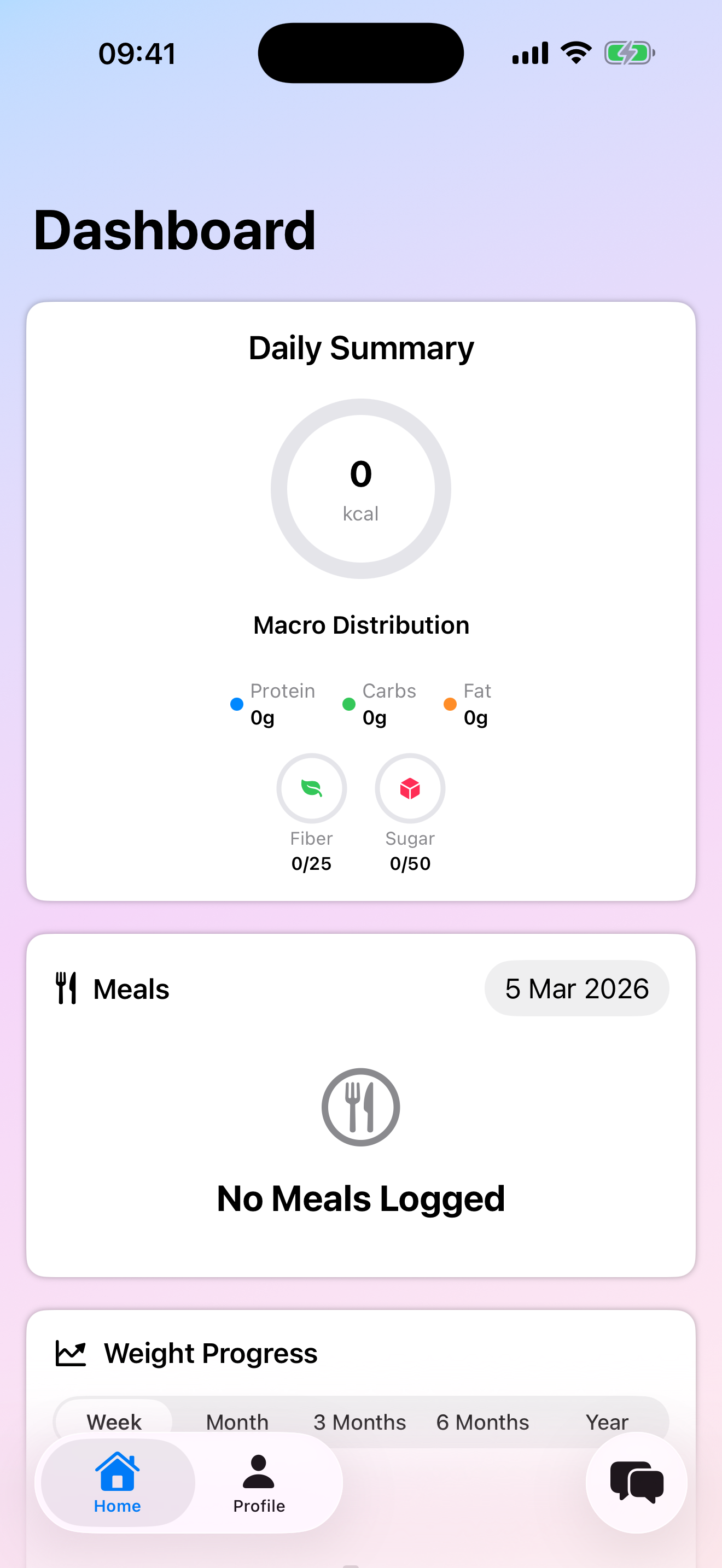
Task: Select the 3 Months tab
Action: coord(359,1422)
